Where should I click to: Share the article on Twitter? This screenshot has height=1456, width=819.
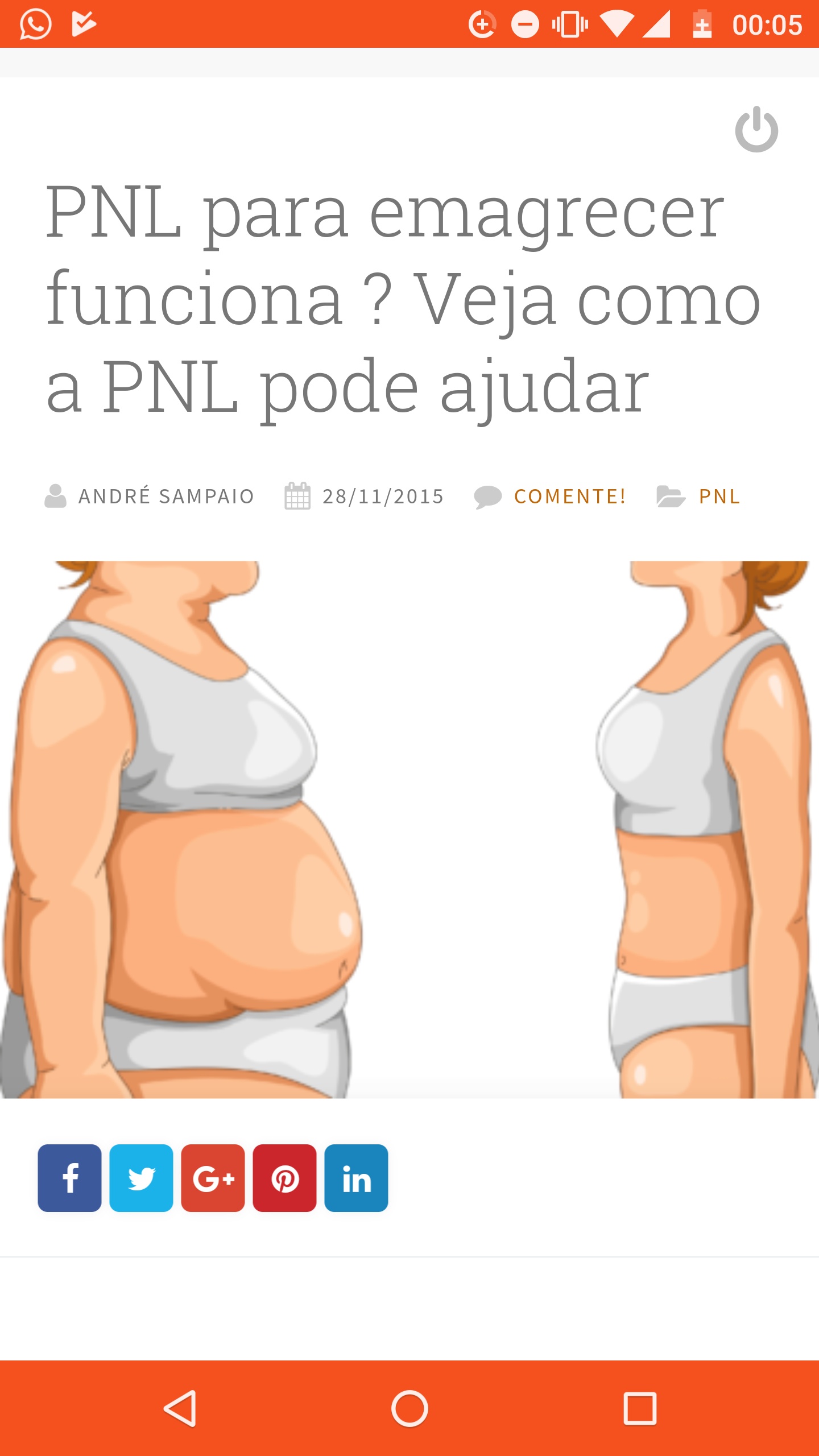[x=141, y=1178]
